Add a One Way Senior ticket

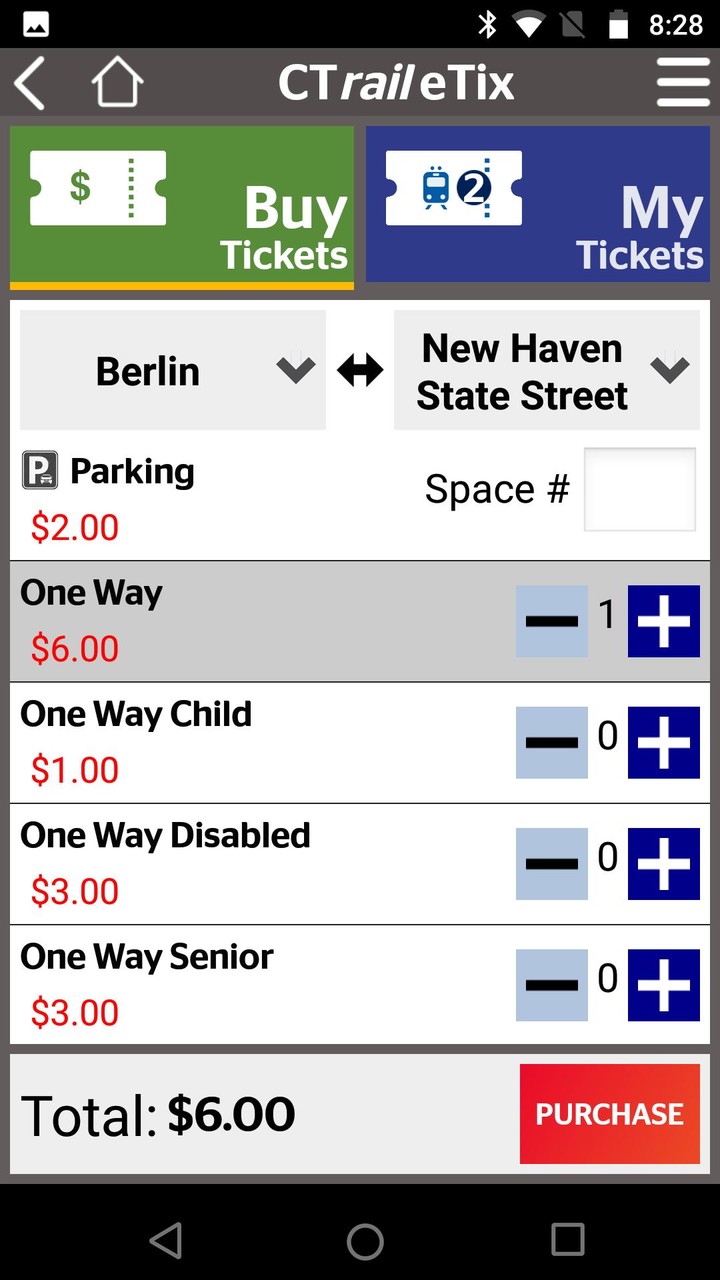click(x=663, y=984)
